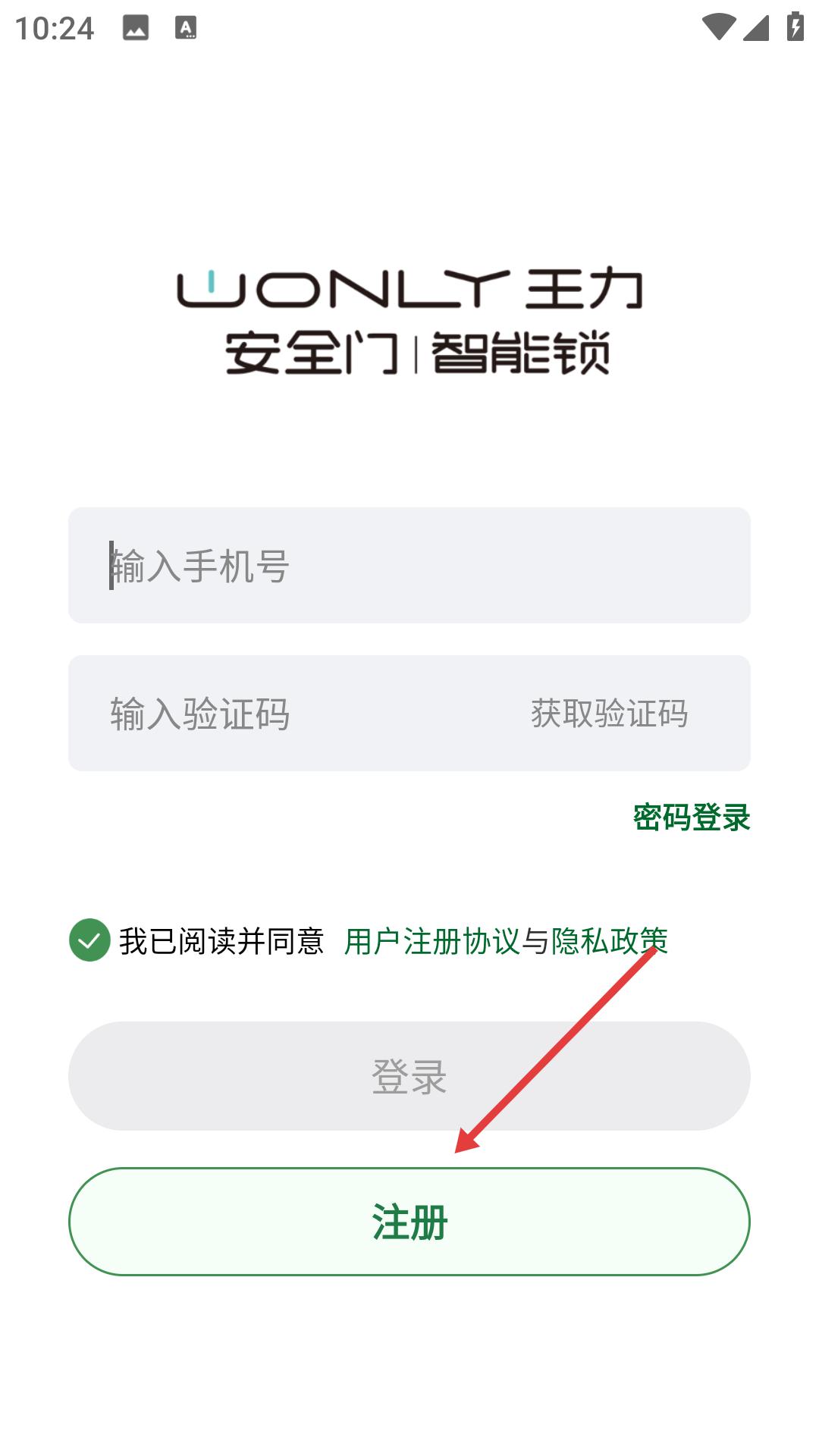This screenshot has width=819, height=1456.
Task: Focus the phone number input field
Action: [x=409, y=566]
